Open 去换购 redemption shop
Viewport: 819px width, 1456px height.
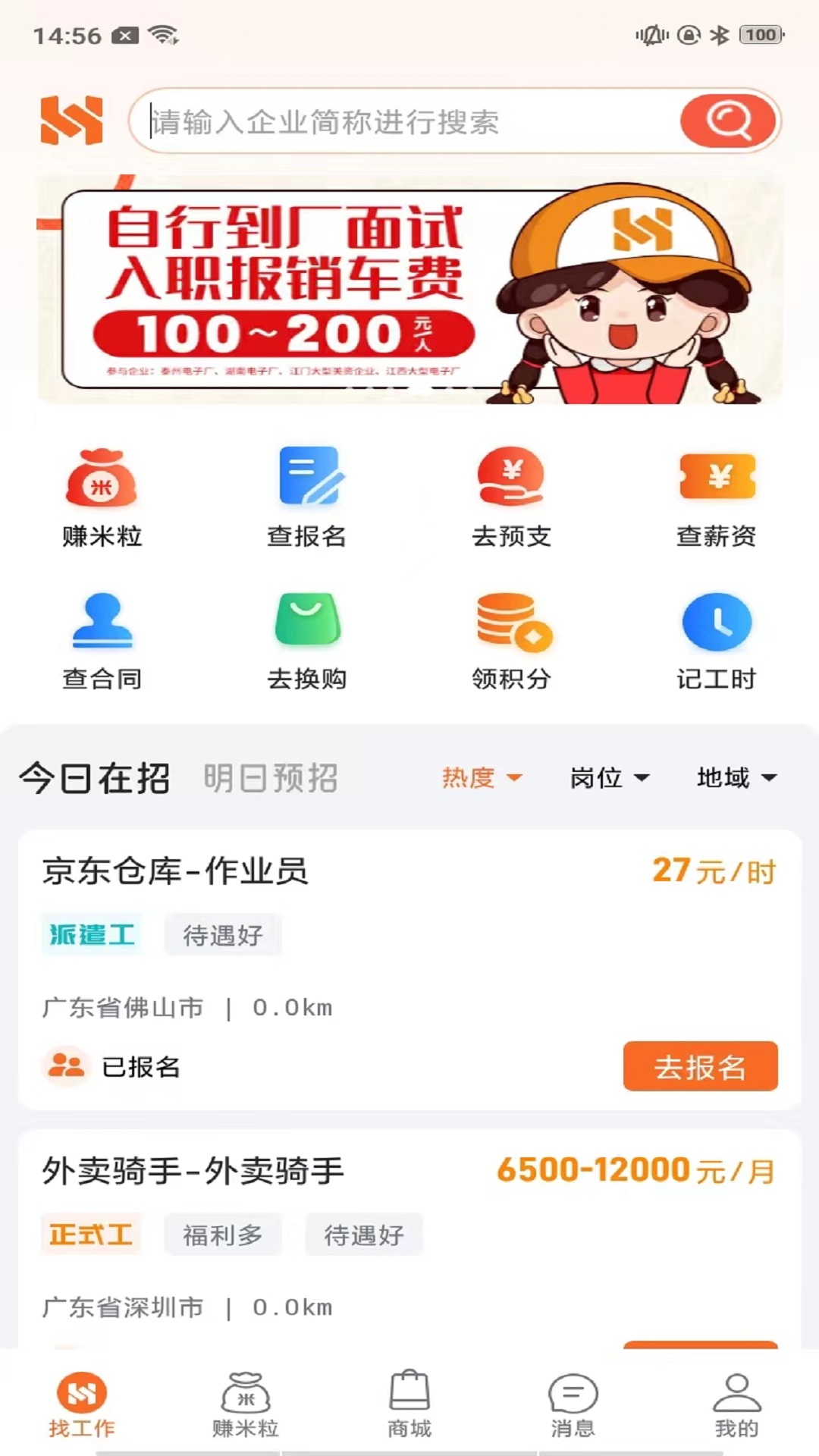(x=307, y=641)
